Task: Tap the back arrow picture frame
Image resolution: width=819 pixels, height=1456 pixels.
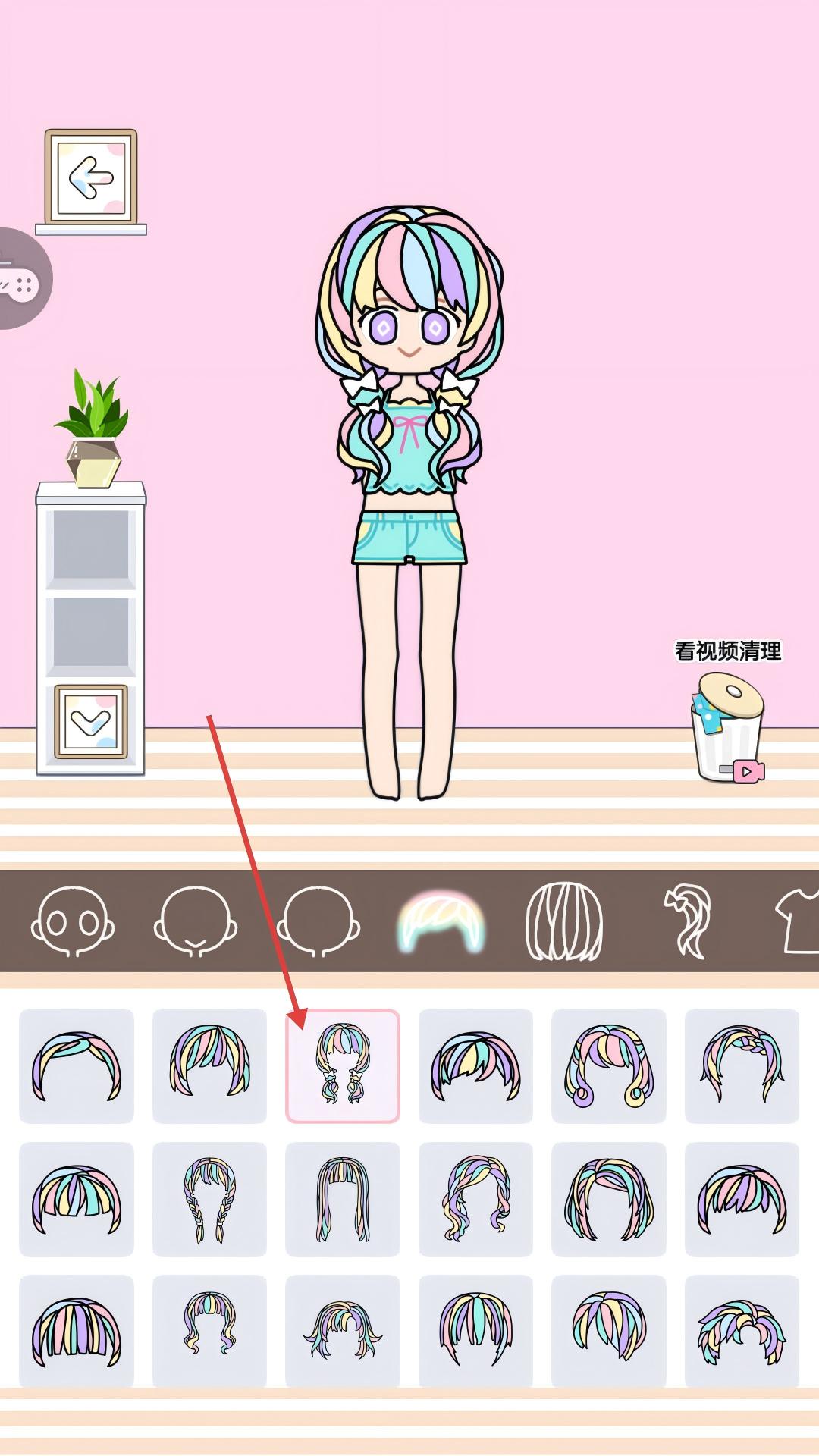Action: [91, 177]
